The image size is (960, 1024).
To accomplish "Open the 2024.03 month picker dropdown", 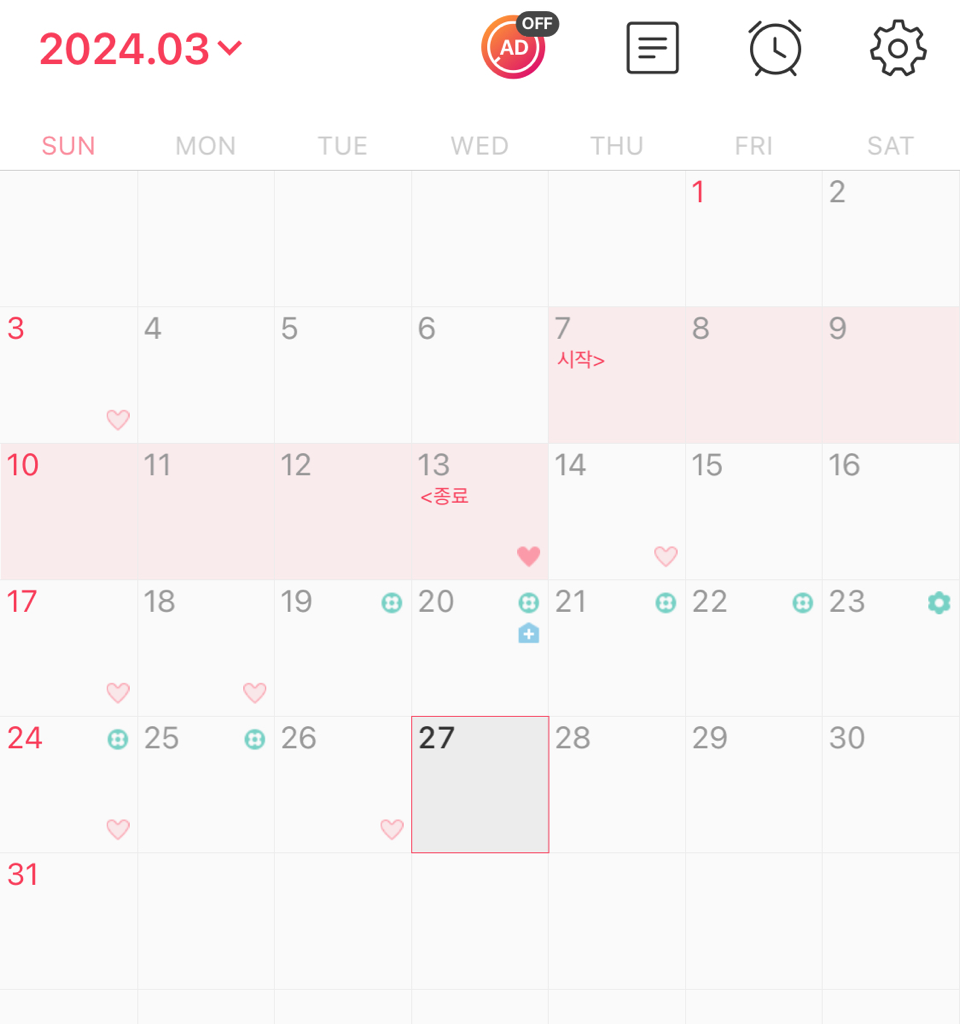I will click(141, 48).
